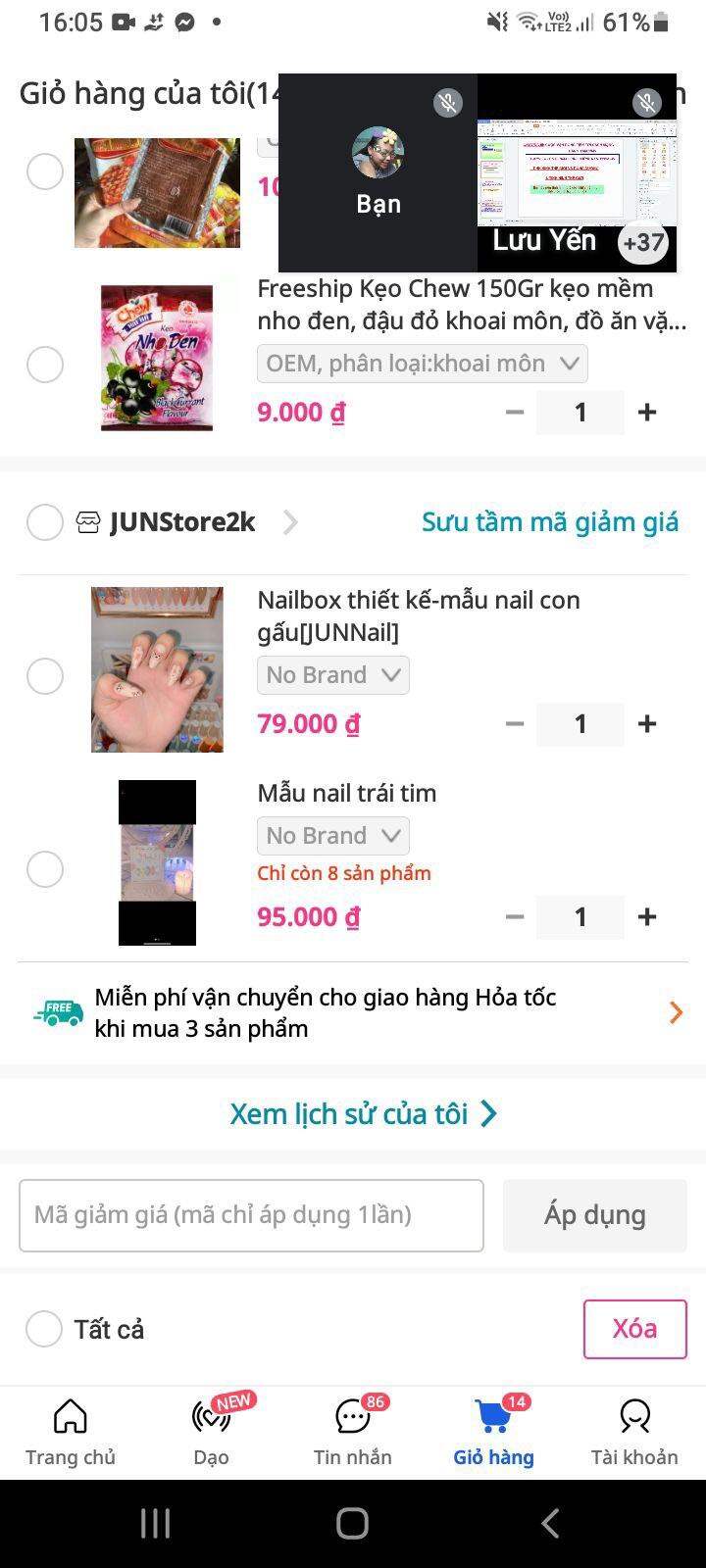
Task: Tap Sưu tầm mã giảm giá
Action: [x=549, y=522]
